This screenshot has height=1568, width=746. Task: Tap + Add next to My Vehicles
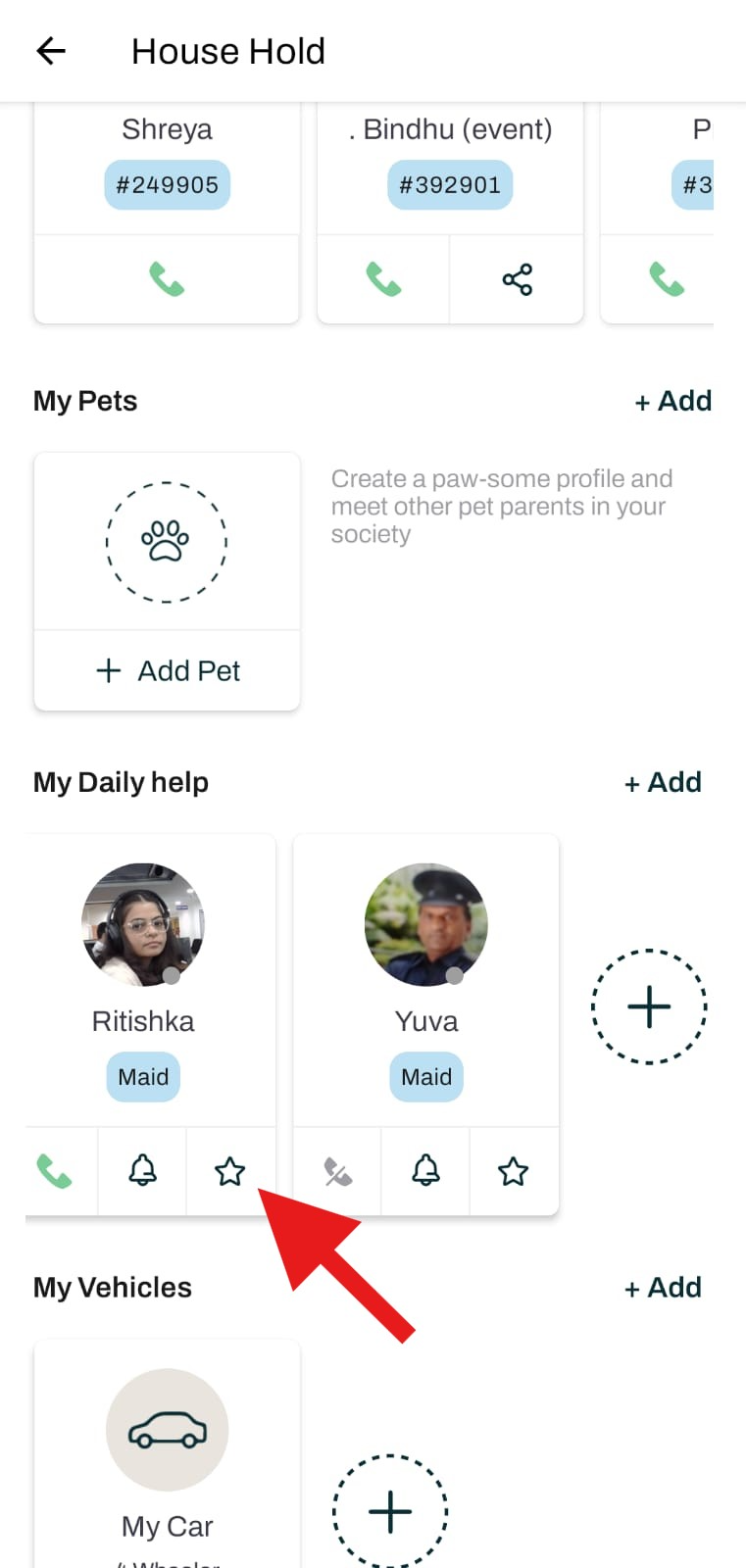(663, 1287)
